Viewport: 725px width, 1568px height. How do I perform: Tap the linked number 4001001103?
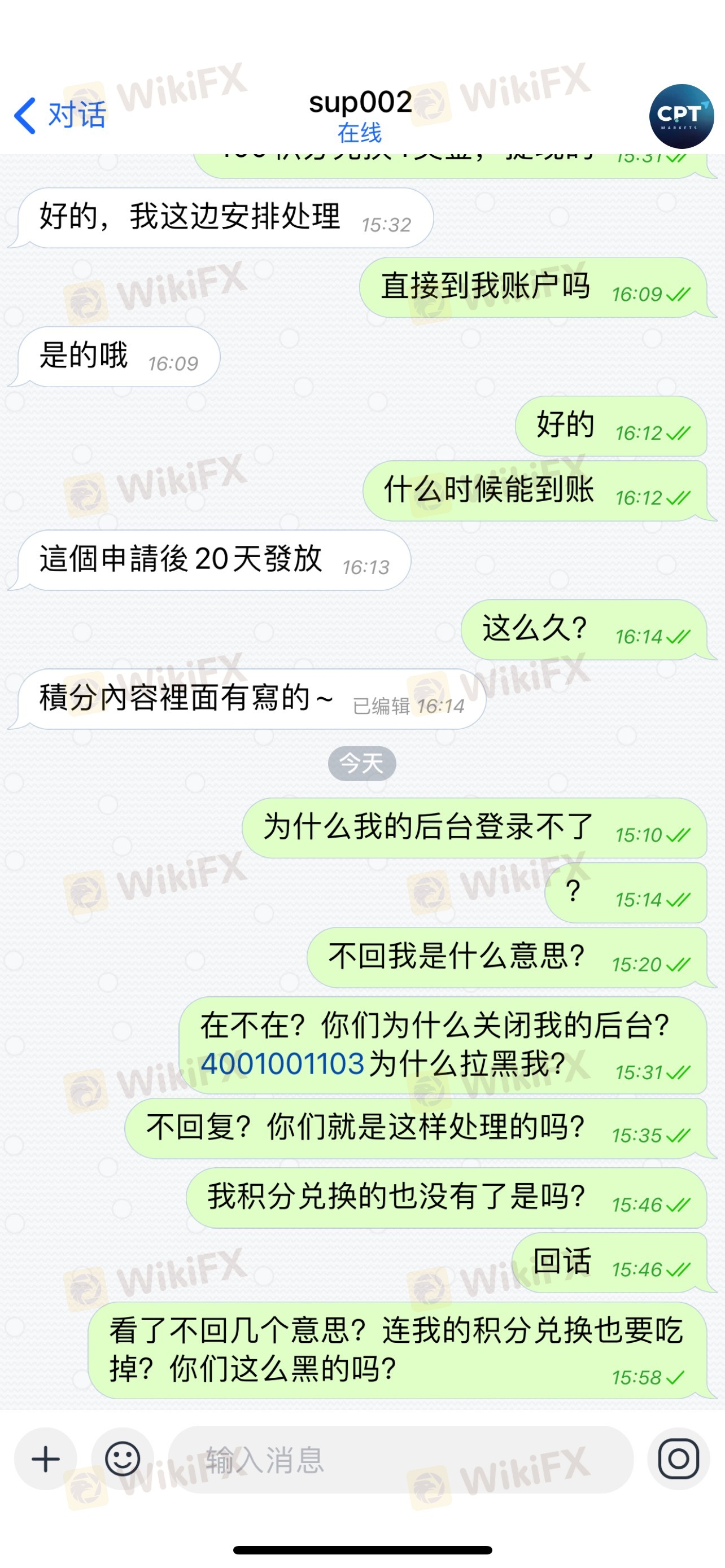[282, 1064]
